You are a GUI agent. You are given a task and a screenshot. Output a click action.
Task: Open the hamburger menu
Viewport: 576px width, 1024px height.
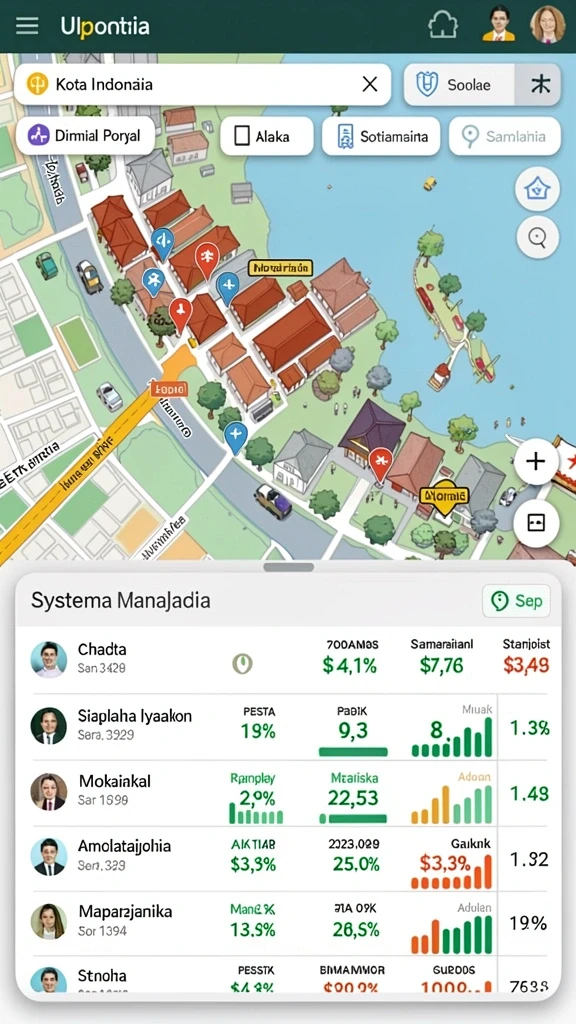27,26
